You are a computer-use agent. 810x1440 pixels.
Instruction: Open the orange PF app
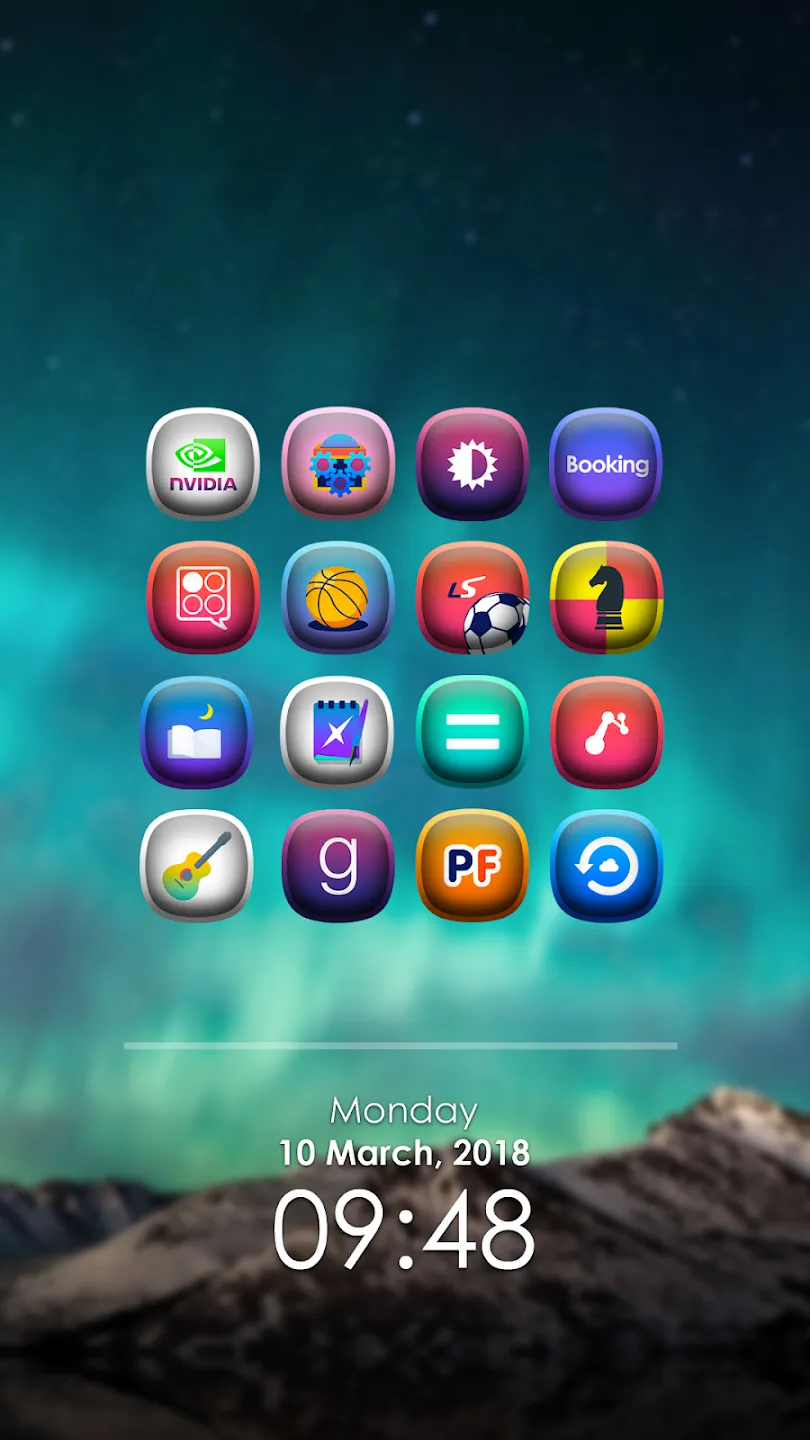tap(472, 866)
